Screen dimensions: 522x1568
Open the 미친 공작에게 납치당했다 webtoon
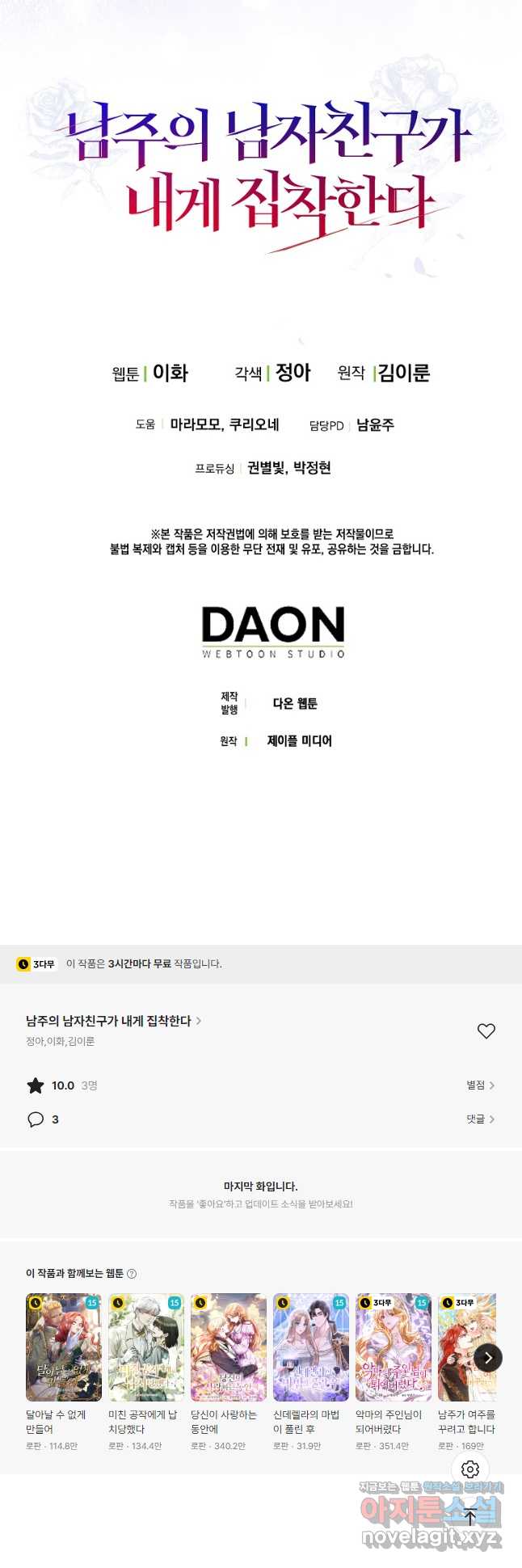pyautogui.click(x=145, y=1347)
